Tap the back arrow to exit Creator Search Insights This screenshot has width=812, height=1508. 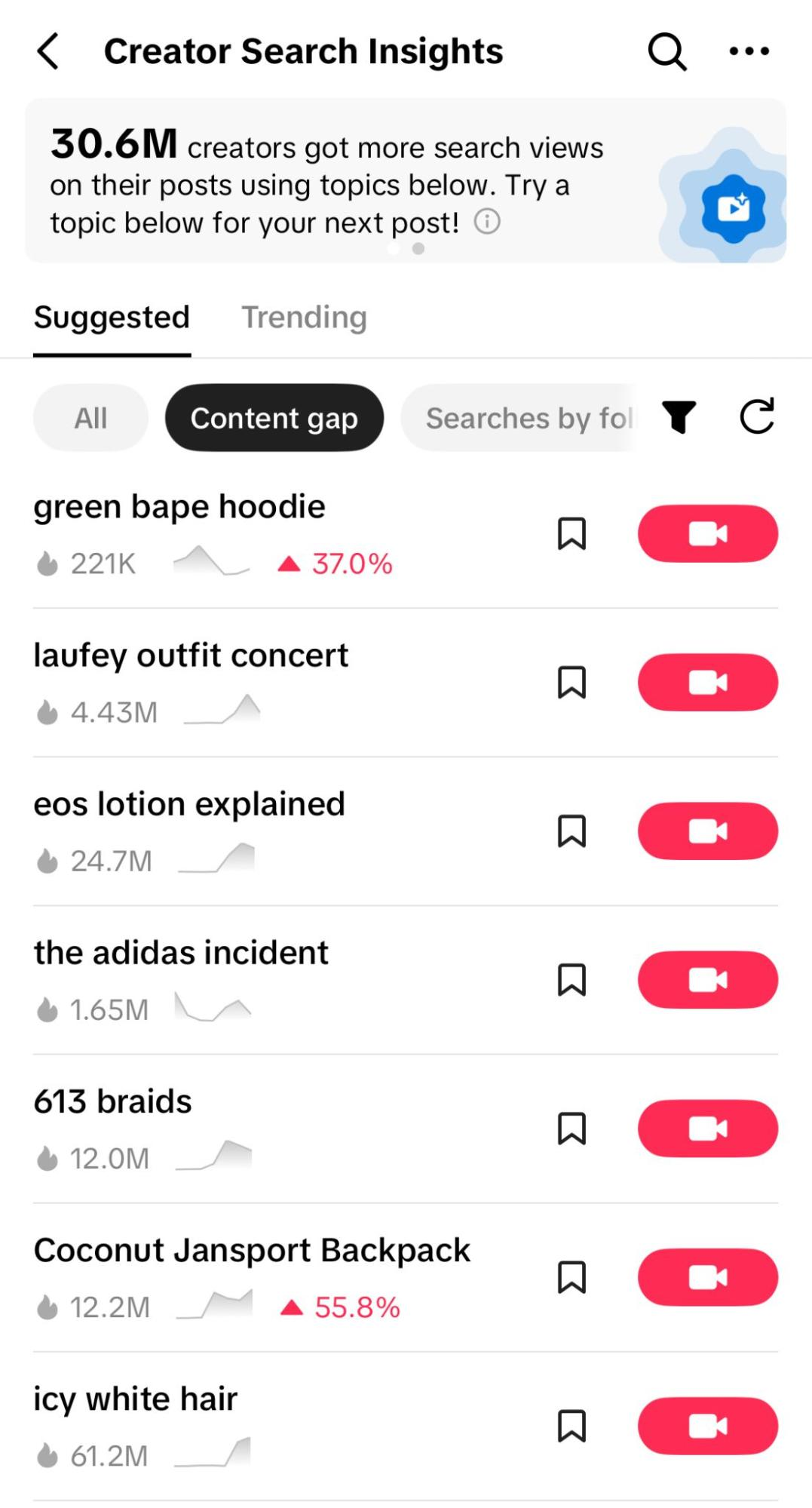[x=47, y=51]
